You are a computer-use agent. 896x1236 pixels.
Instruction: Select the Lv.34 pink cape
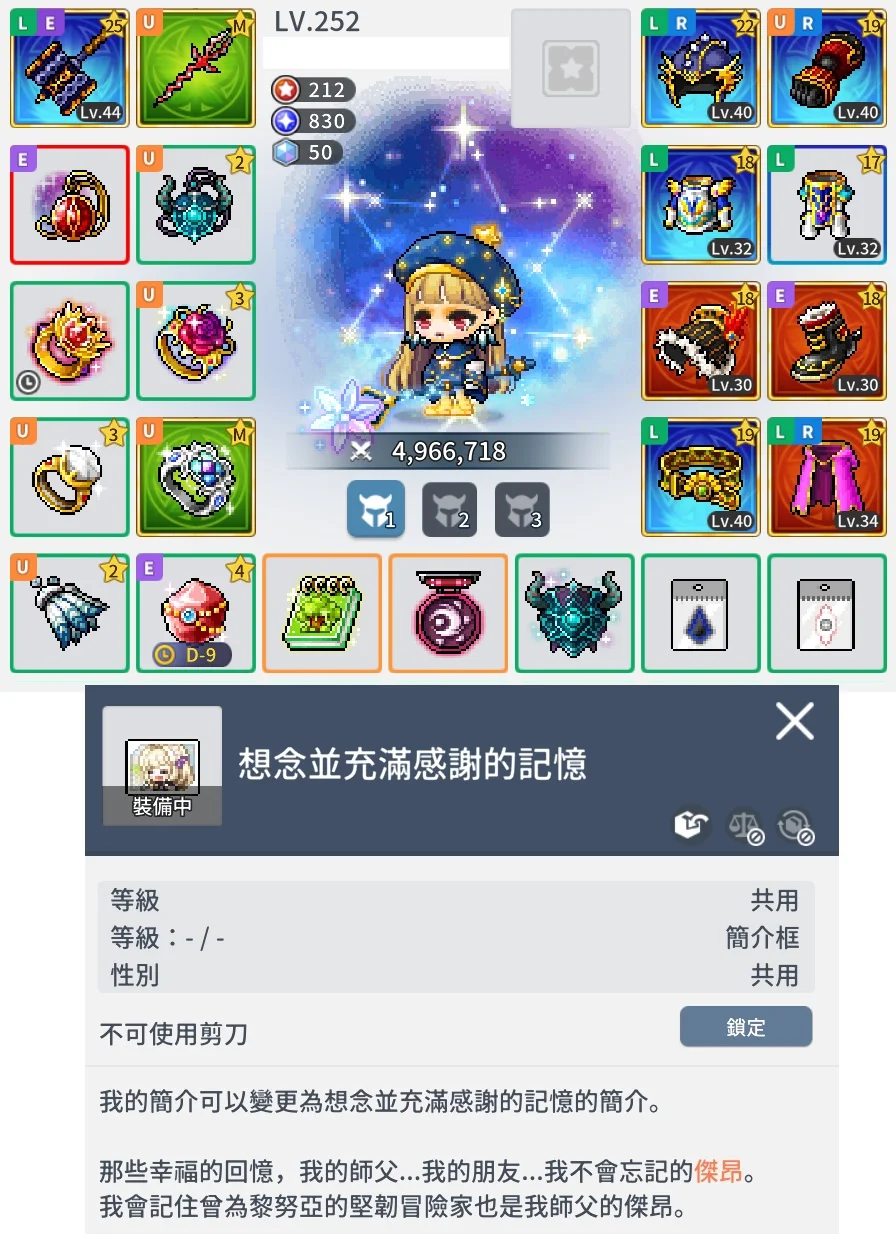(827, 477)
